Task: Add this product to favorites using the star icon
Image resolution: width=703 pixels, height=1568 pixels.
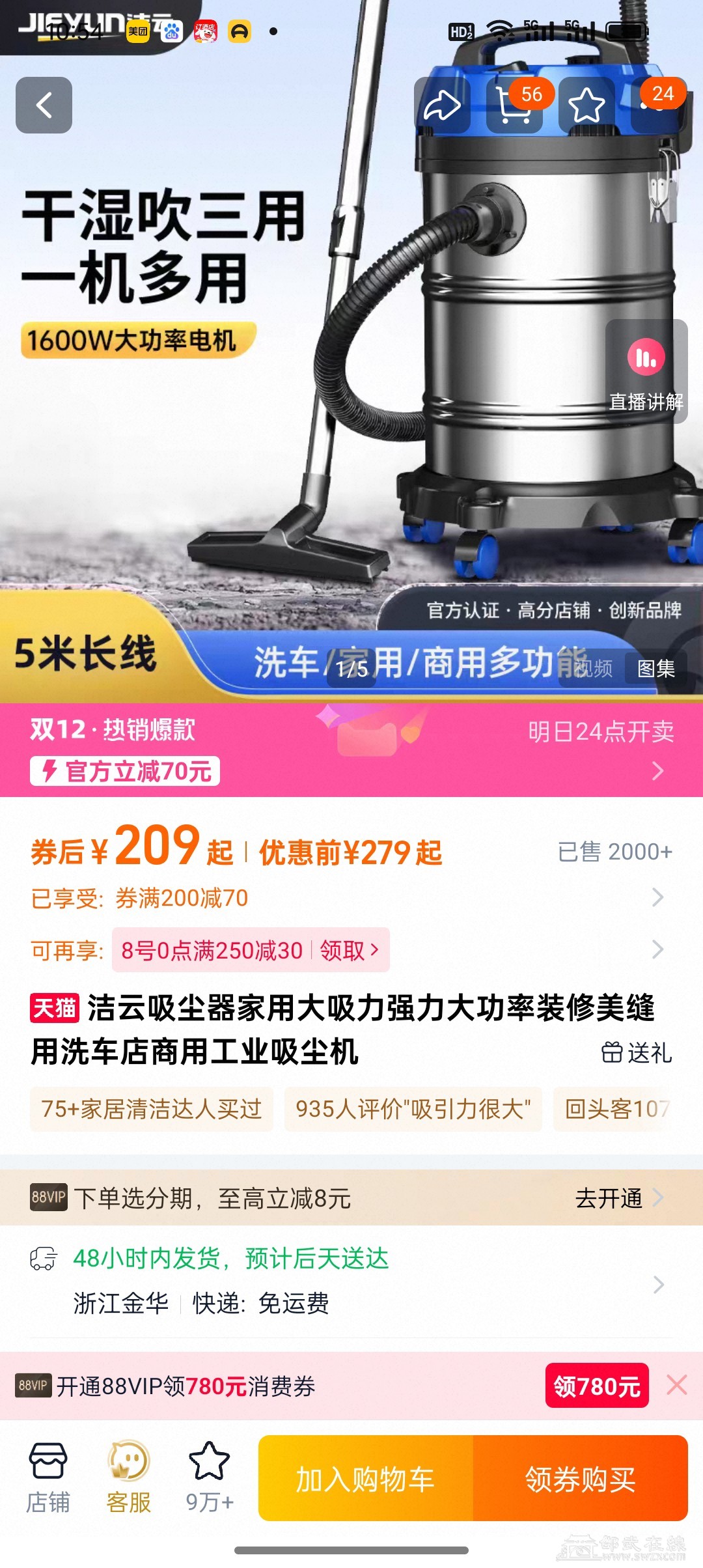Action: [x=586, y=105]
